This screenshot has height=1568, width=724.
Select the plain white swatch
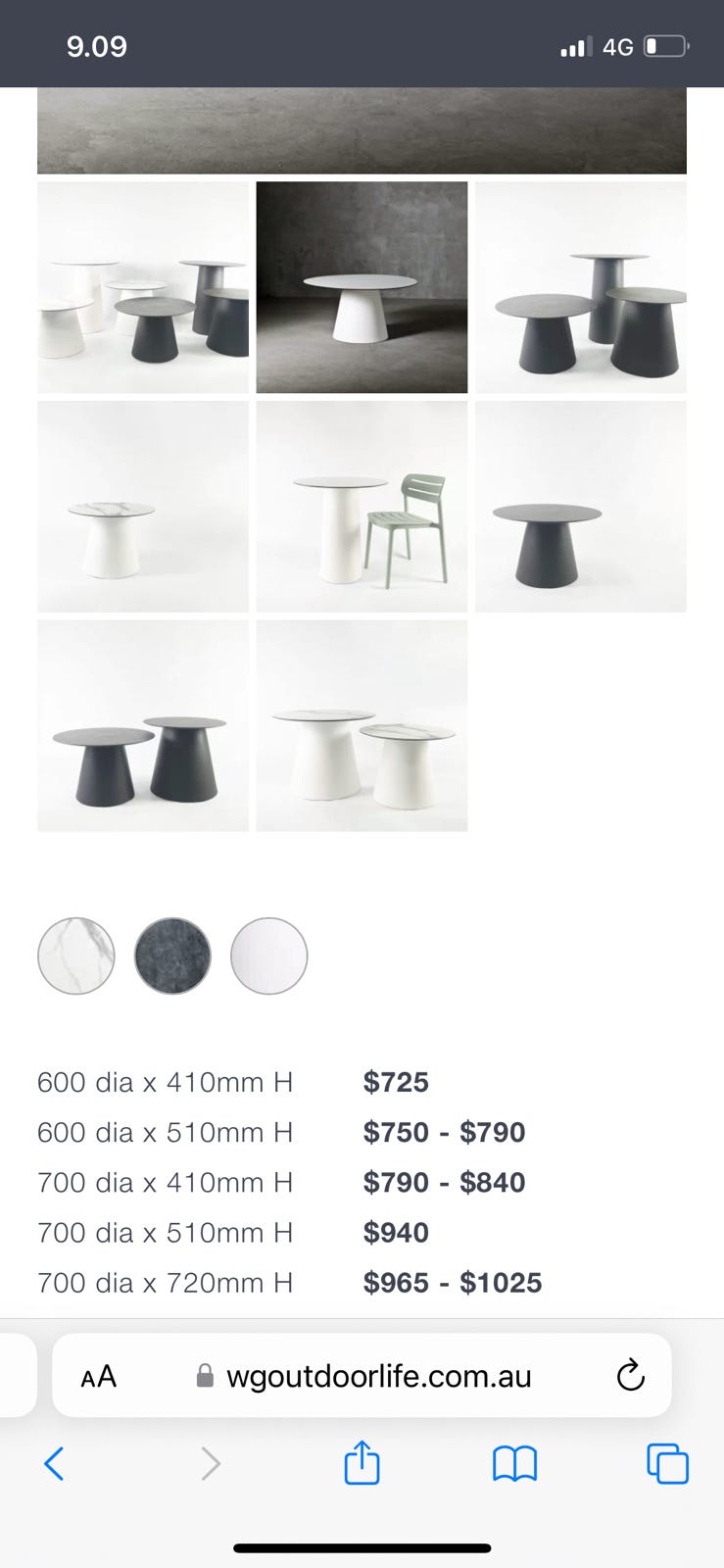coord(269,955)
